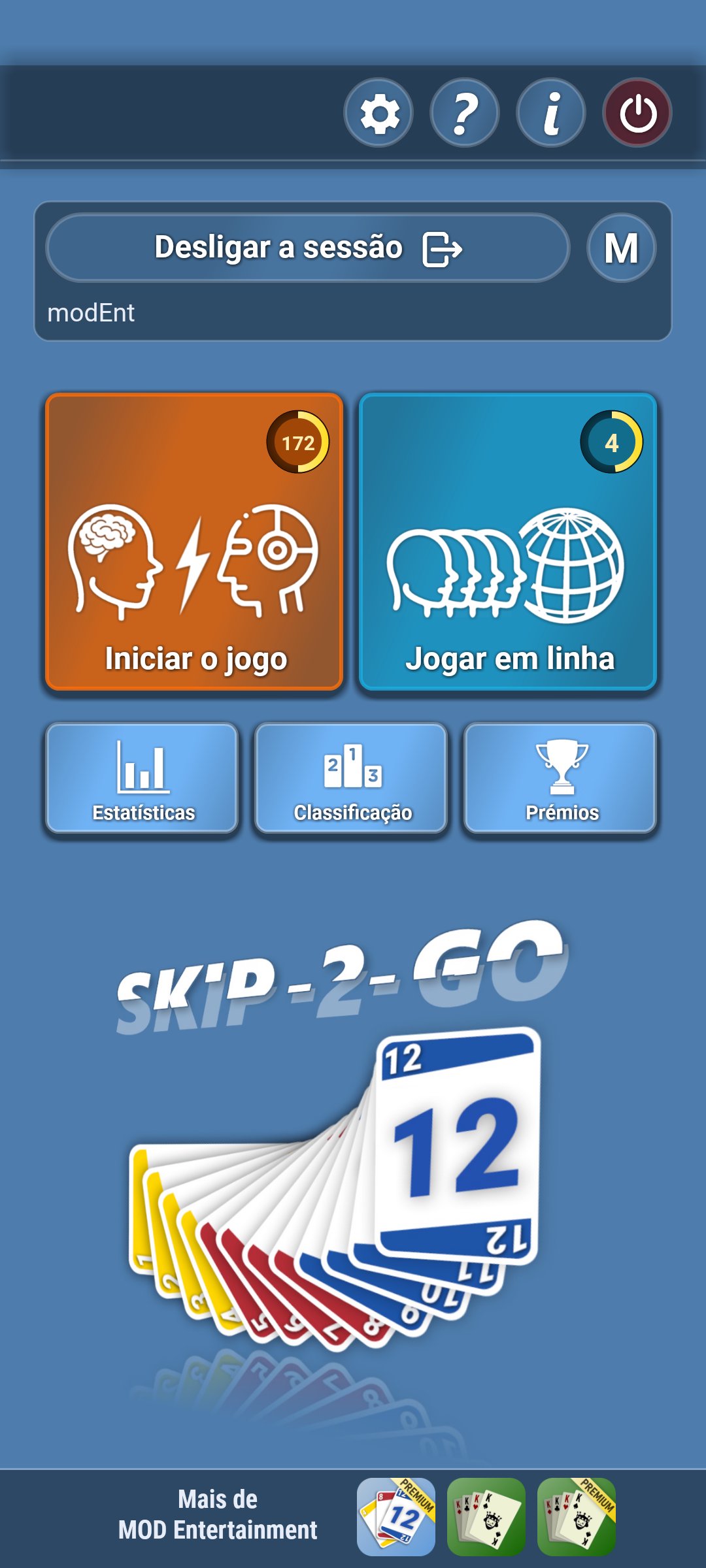Open the help question mark icon

[465, 113]
